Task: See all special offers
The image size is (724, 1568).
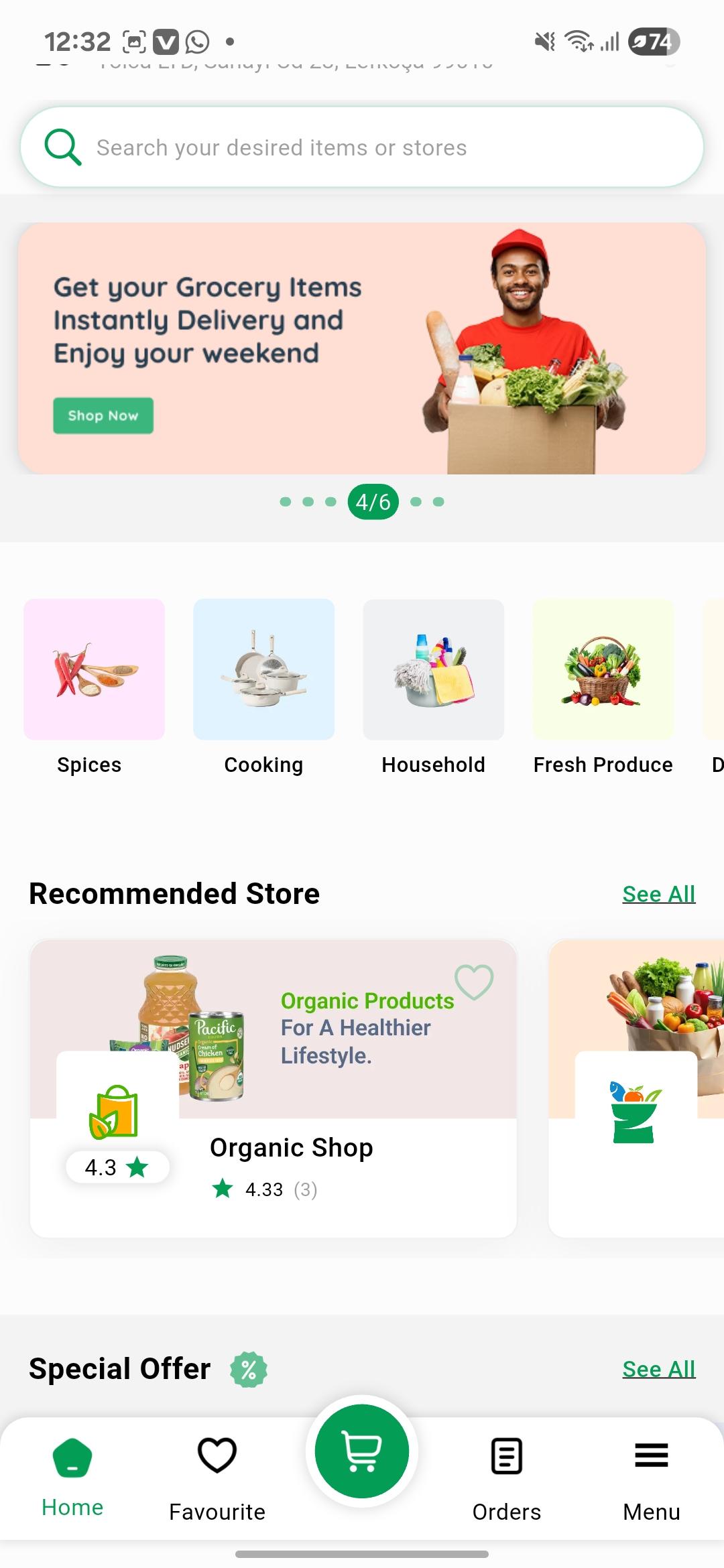Action: (658, 1369)
